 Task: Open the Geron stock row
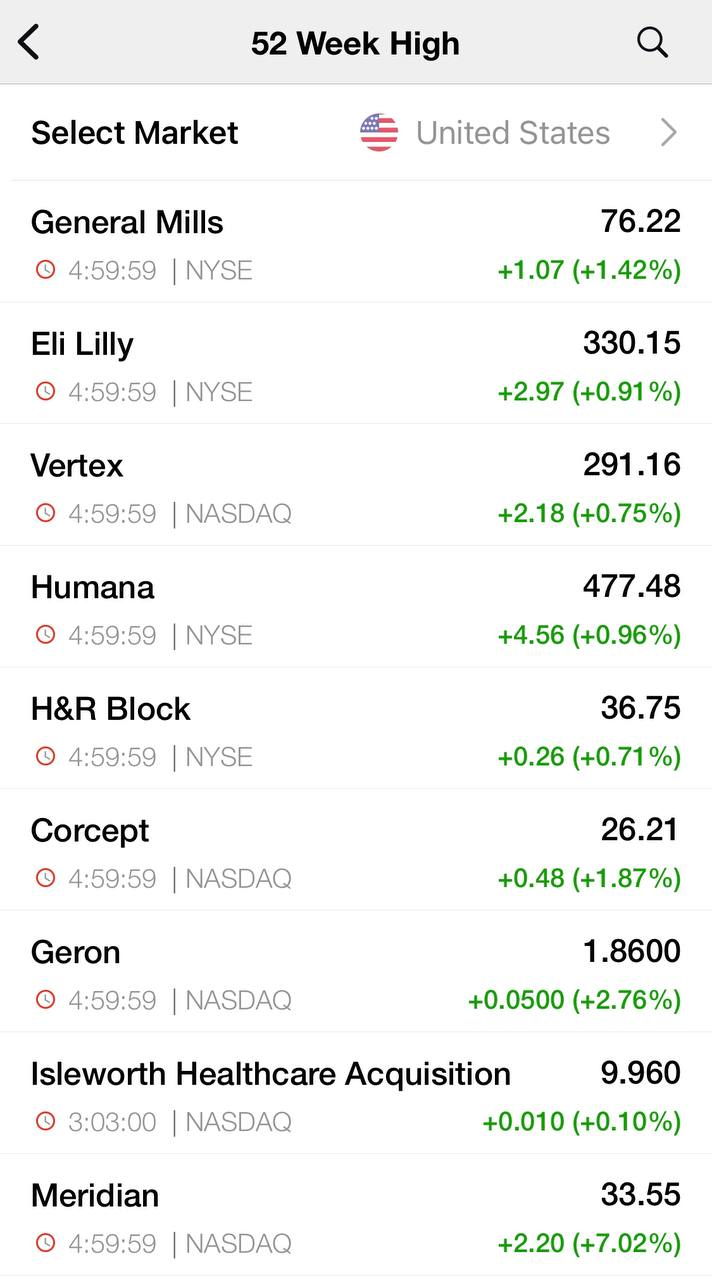(356, 974)
